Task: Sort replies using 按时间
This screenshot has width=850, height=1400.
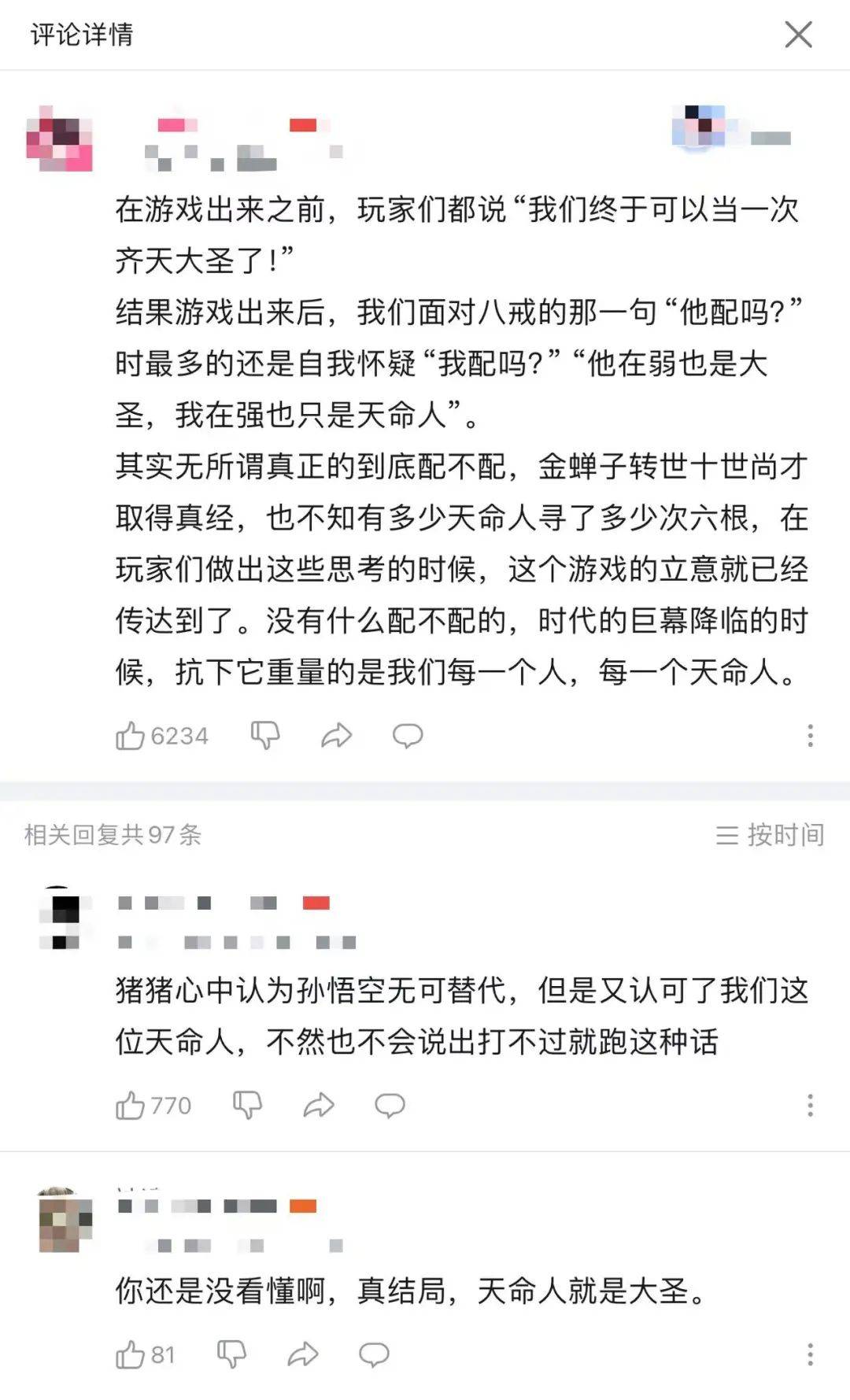Action: click(x=770, y=835)
